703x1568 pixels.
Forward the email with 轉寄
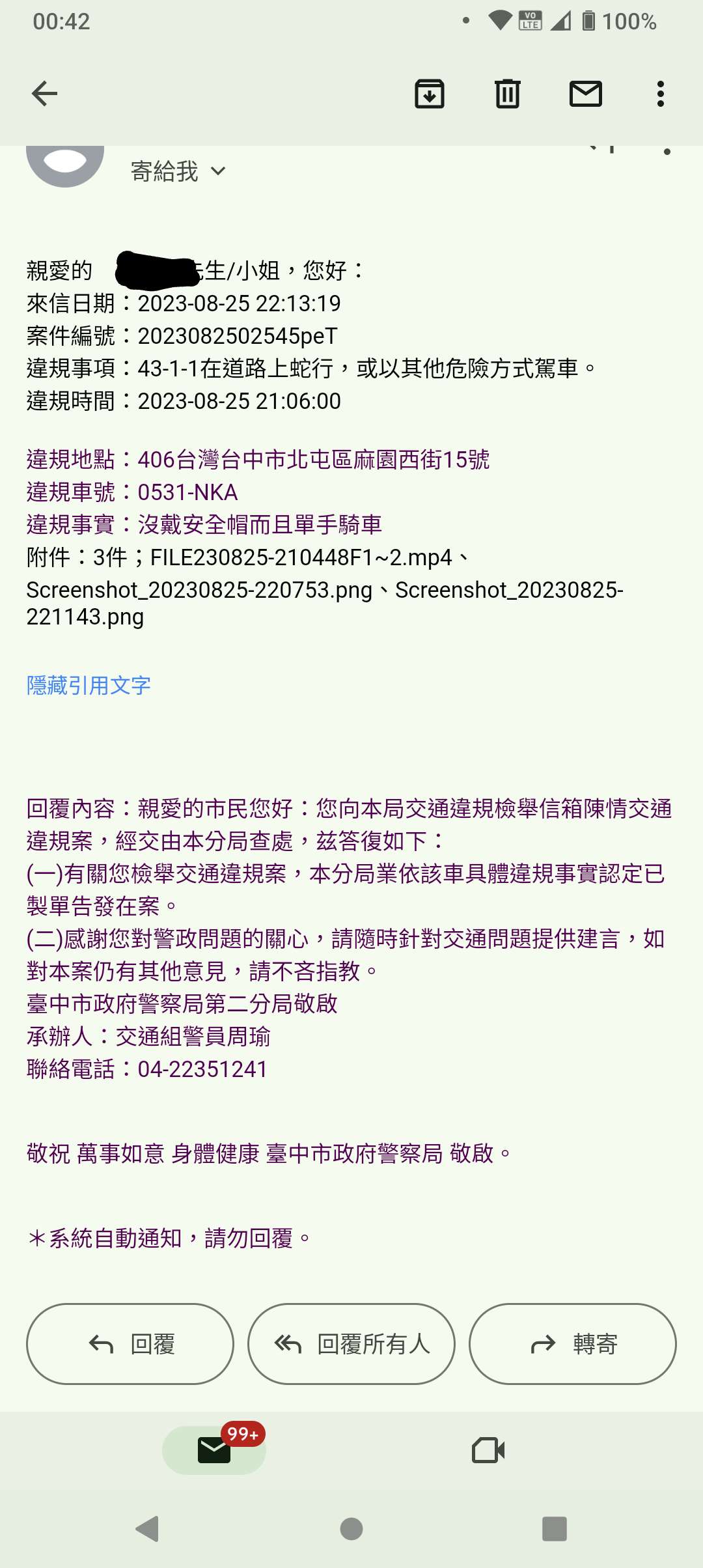pos(573,1344)
